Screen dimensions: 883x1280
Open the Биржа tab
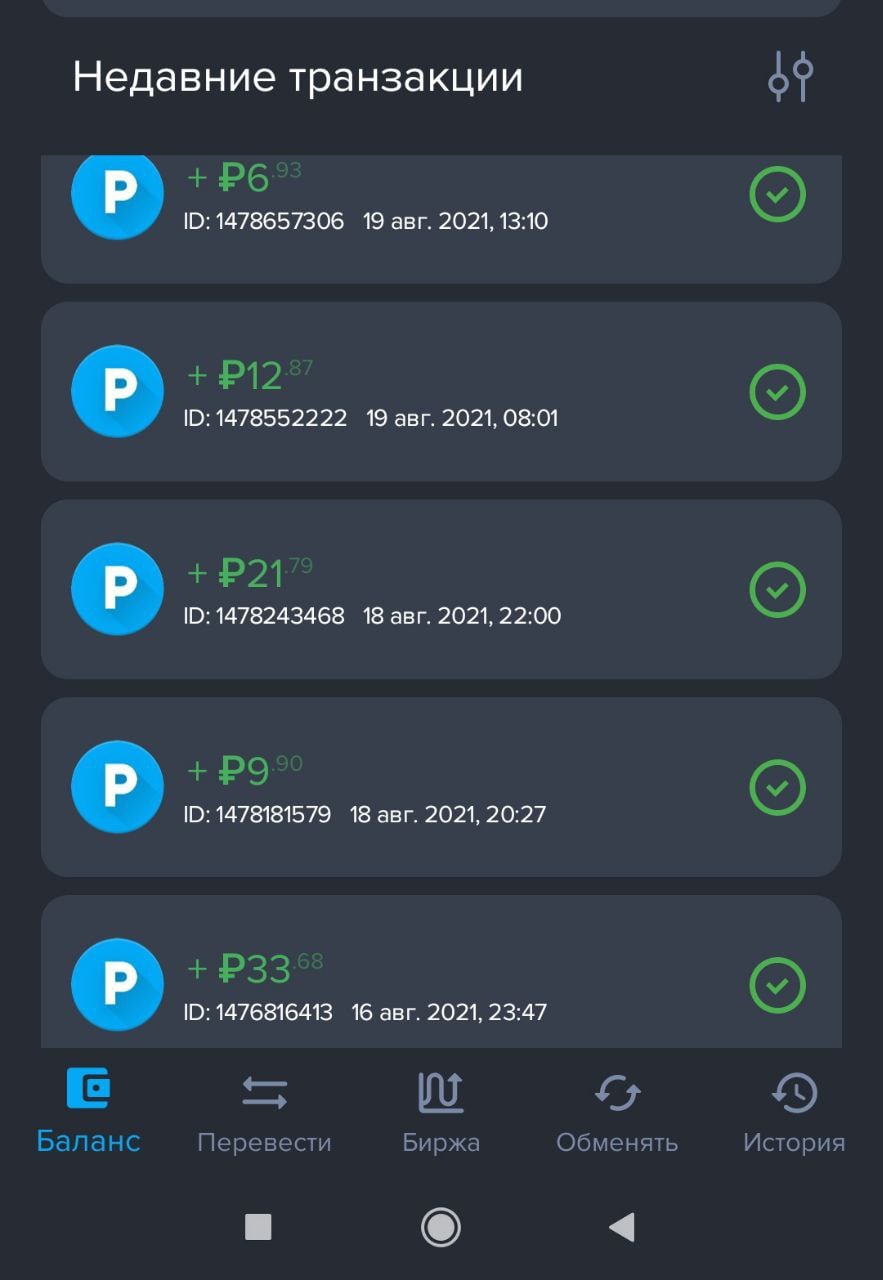coord(441,1110)
